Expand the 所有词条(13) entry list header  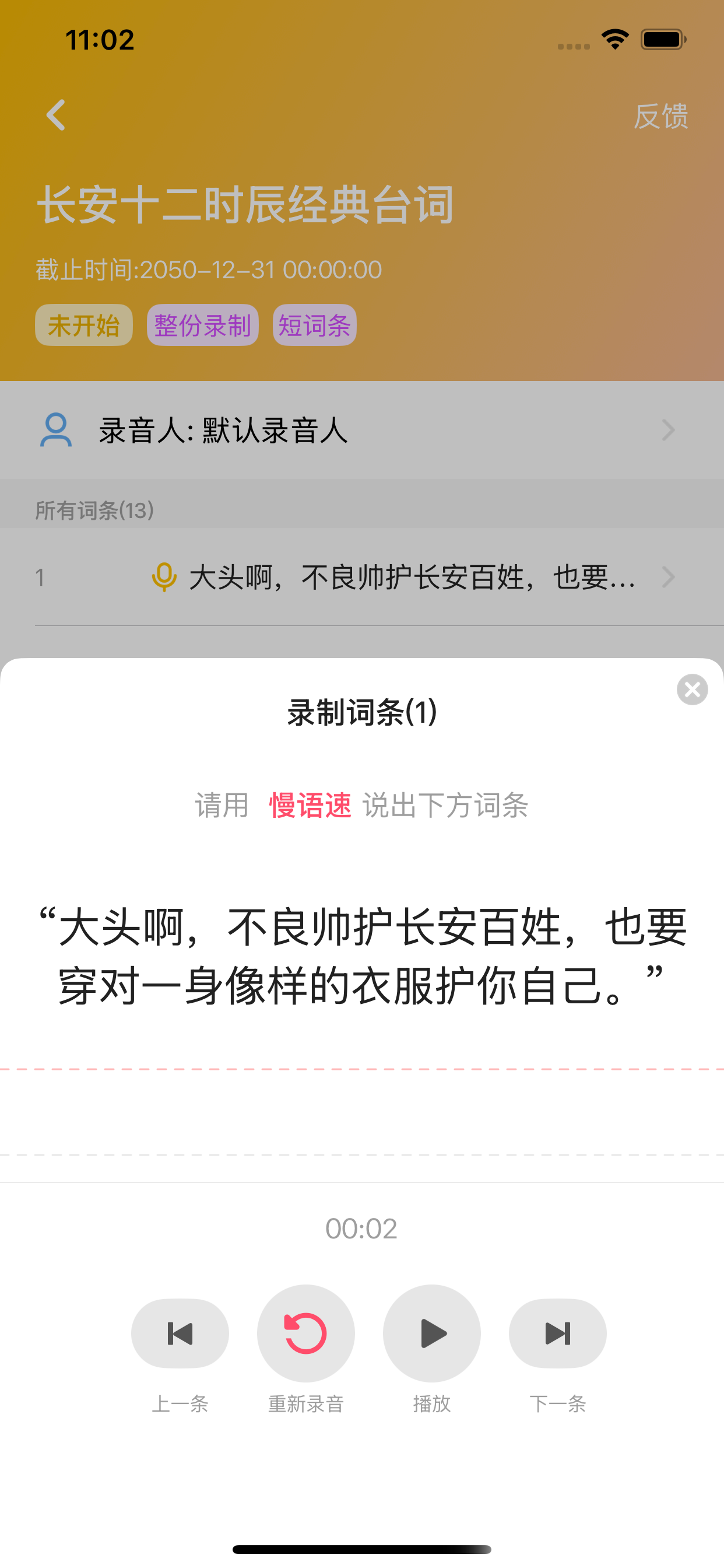94,510
